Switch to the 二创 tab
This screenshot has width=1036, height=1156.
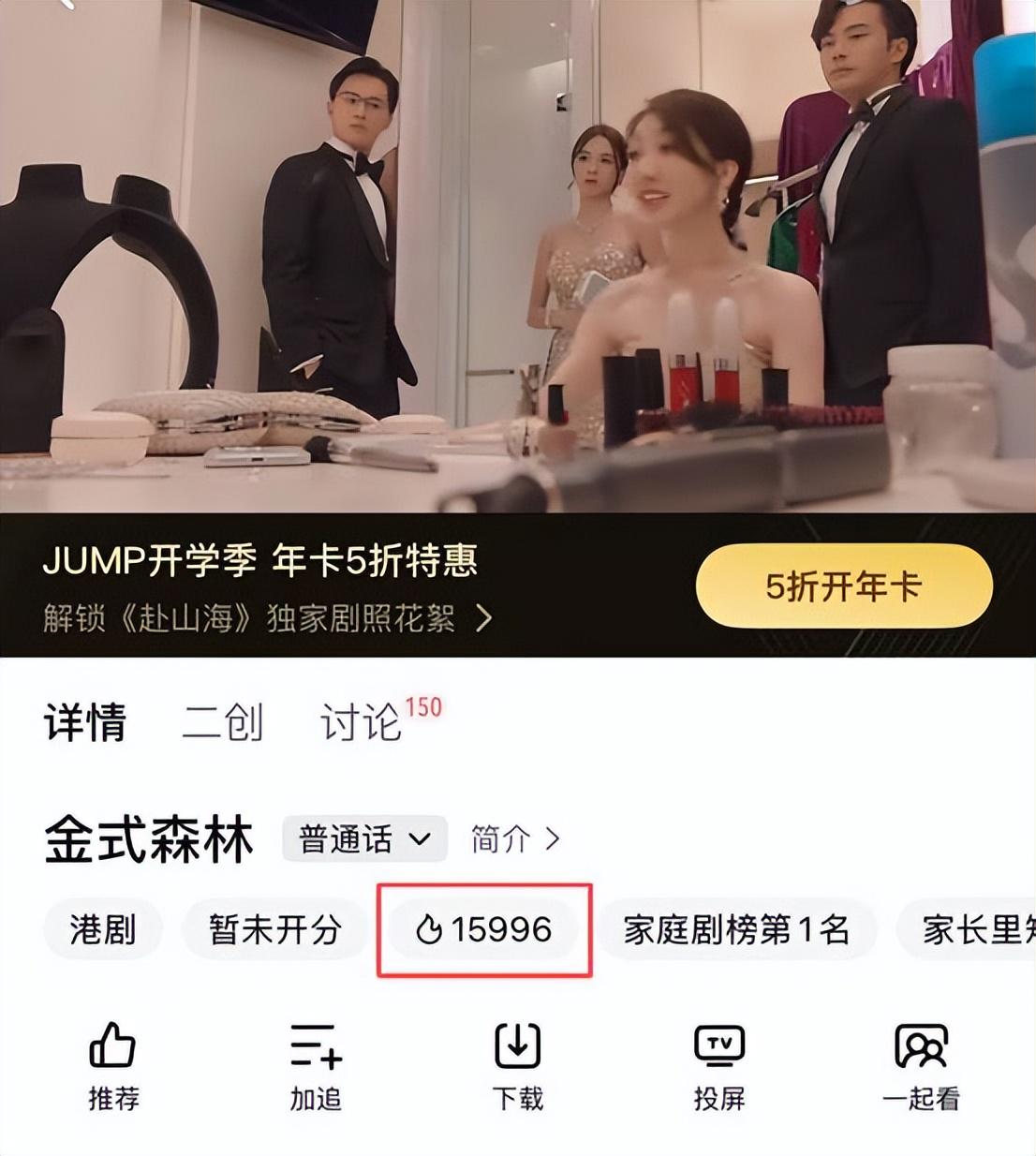(223, 722)
